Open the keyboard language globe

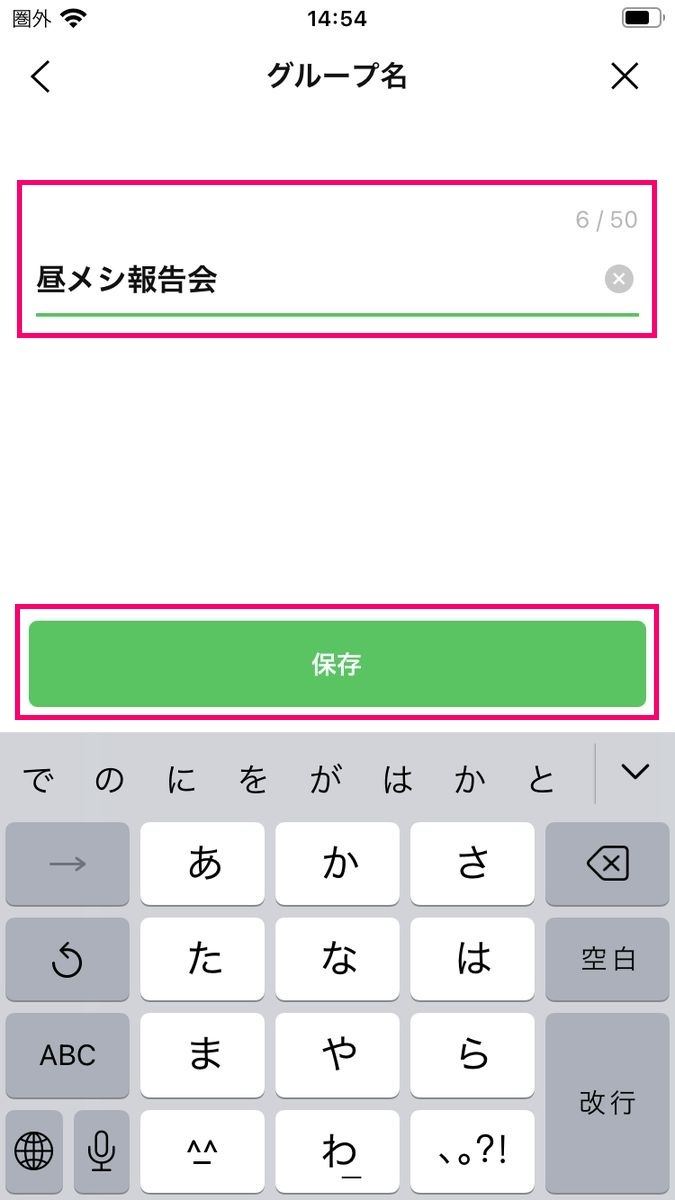[34, 1152]
